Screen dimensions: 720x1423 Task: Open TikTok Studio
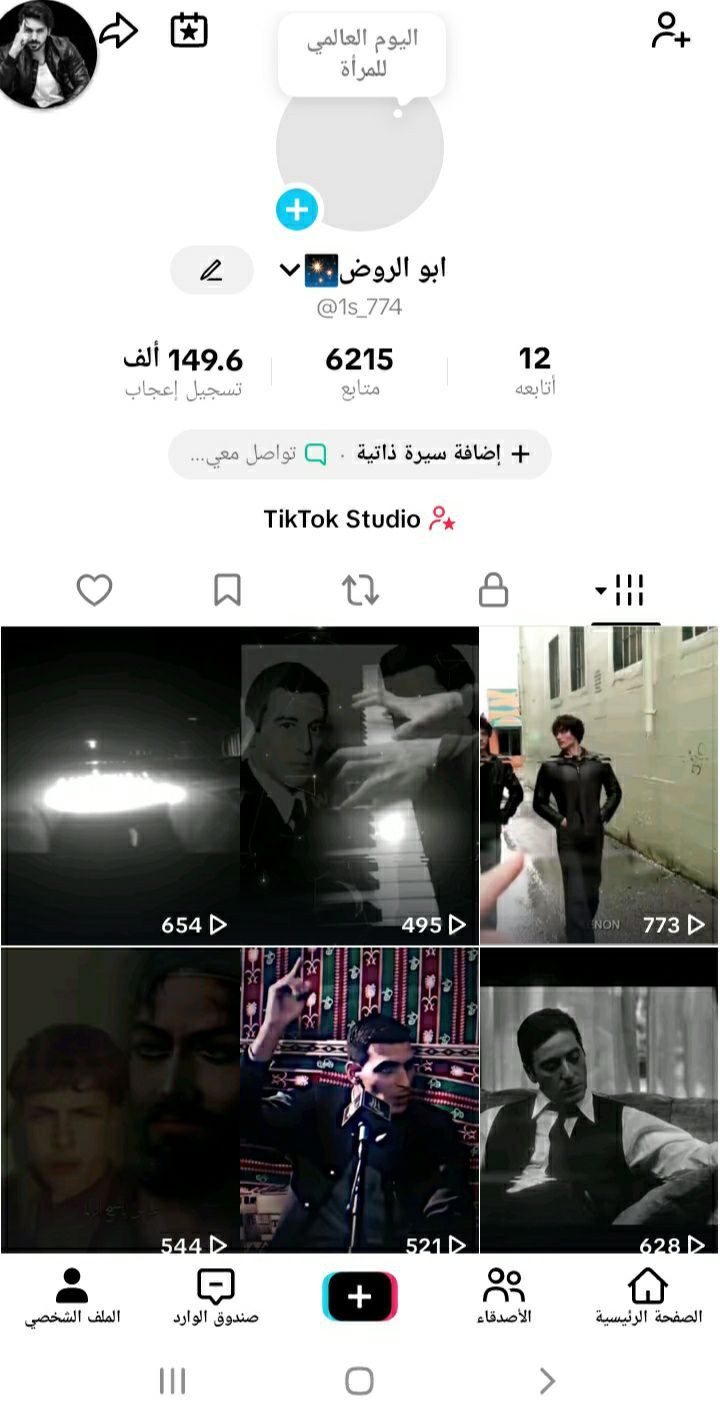359,519
